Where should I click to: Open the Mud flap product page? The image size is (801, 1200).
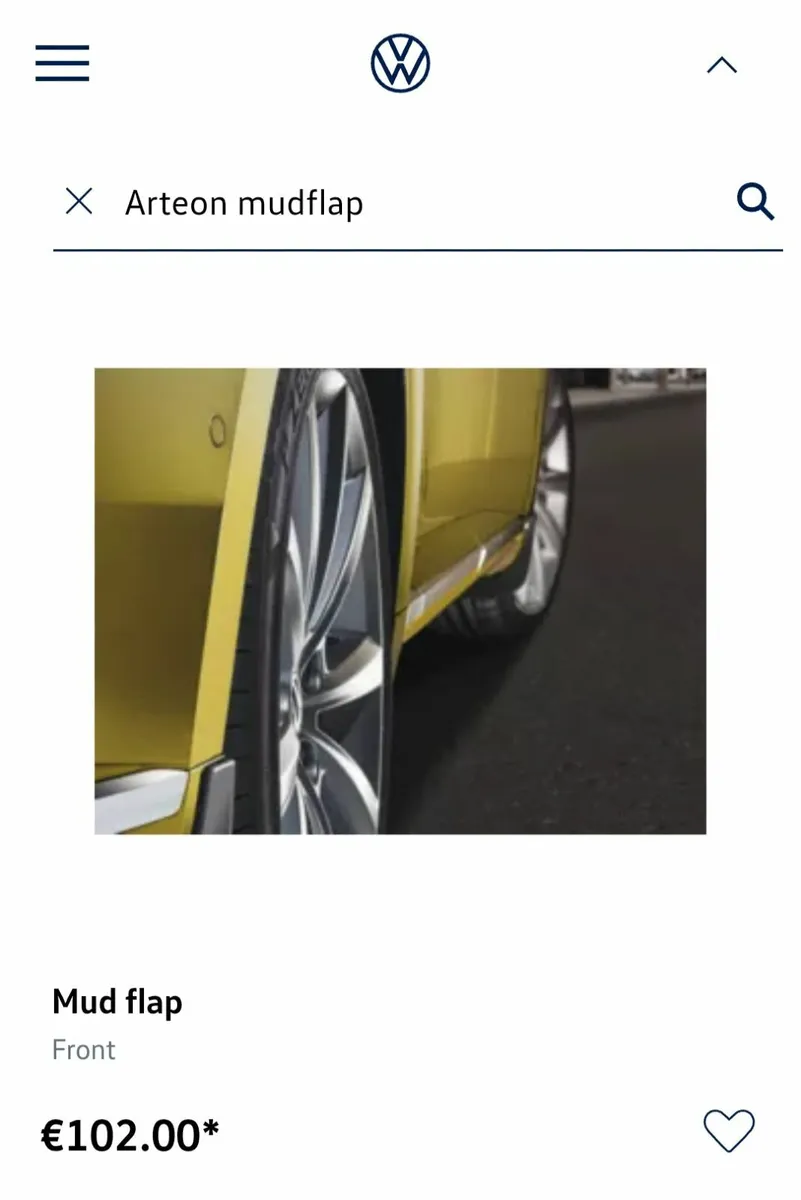[117, 1001]
